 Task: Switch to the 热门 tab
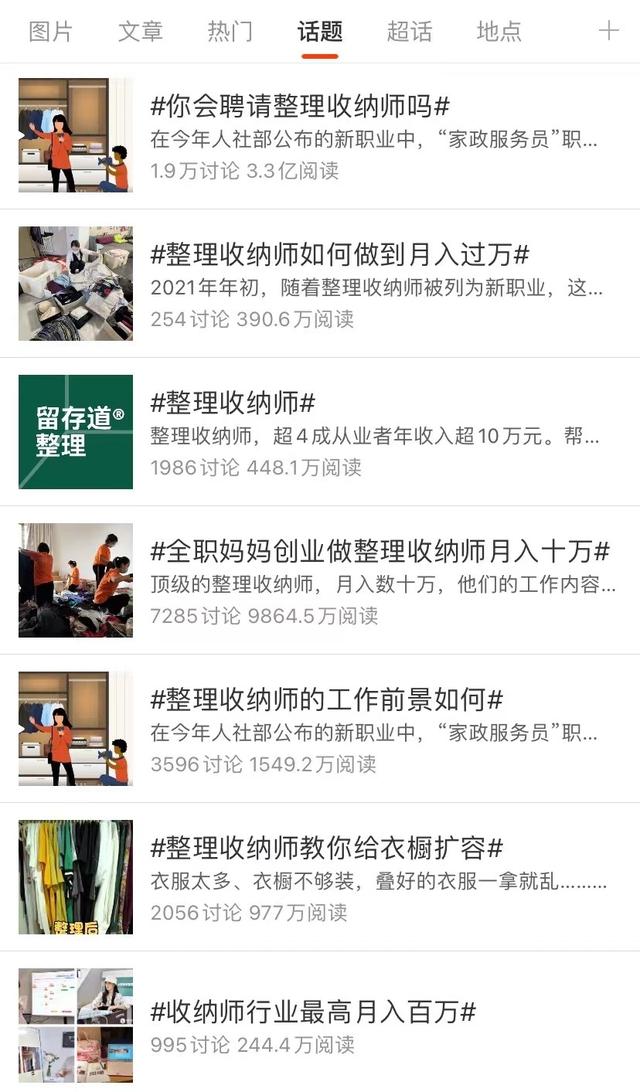click(230, 31)
